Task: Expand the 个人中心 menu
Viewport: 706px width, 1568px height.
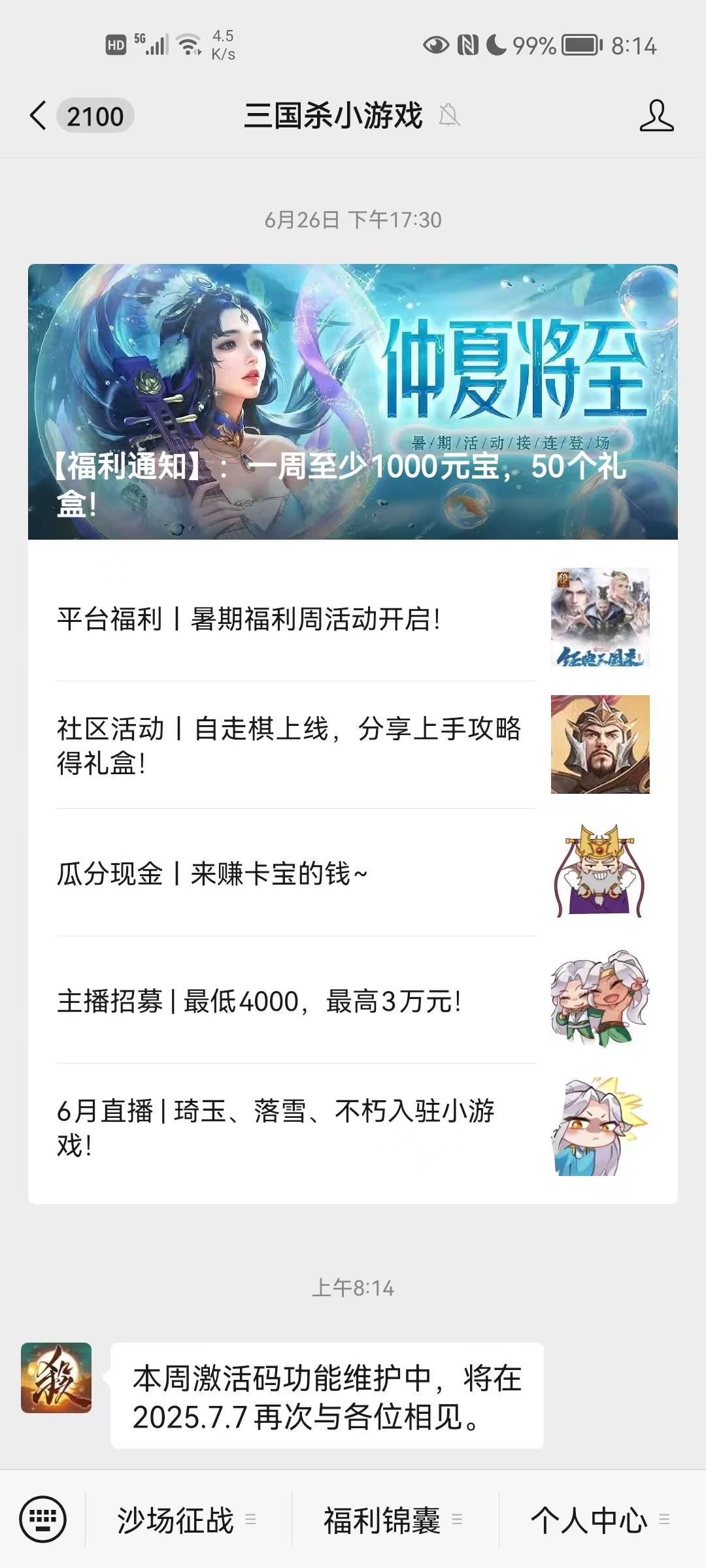Action: click(600, 1520)
